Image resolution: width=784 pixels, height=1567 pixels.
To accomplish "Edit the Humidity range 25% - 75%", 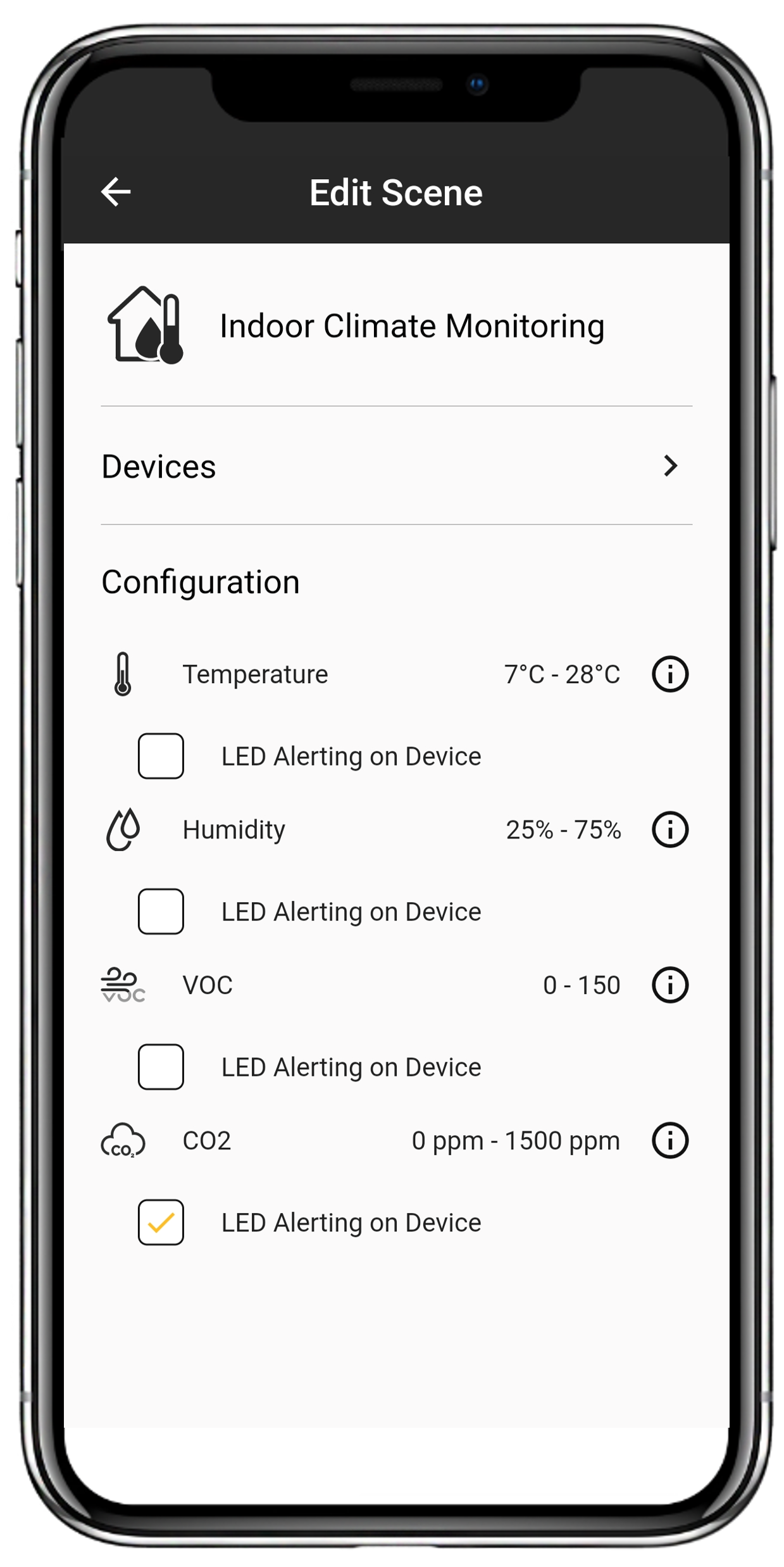I will click(563, 830).
